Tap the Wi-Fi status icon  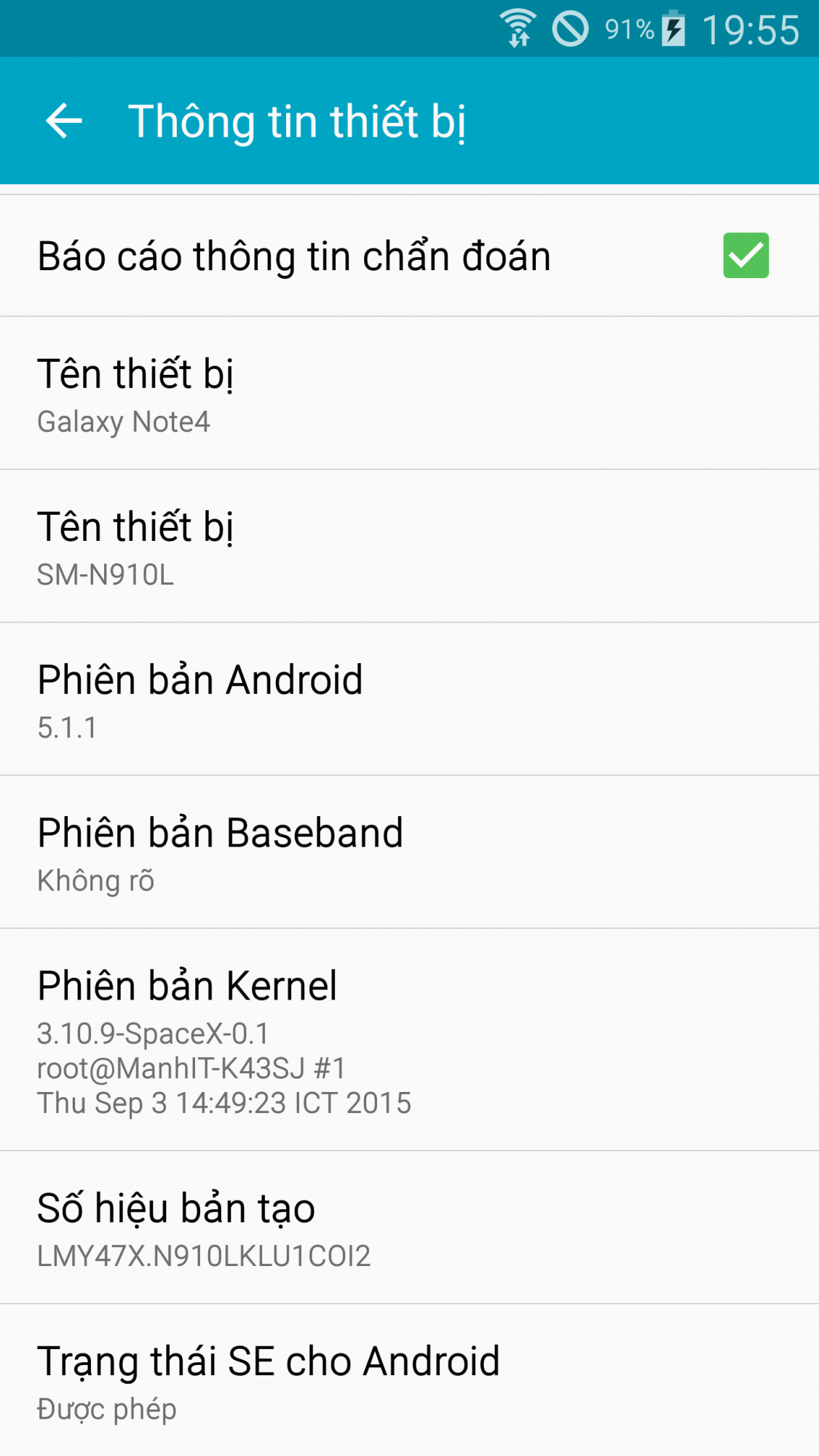pos(518,28)
